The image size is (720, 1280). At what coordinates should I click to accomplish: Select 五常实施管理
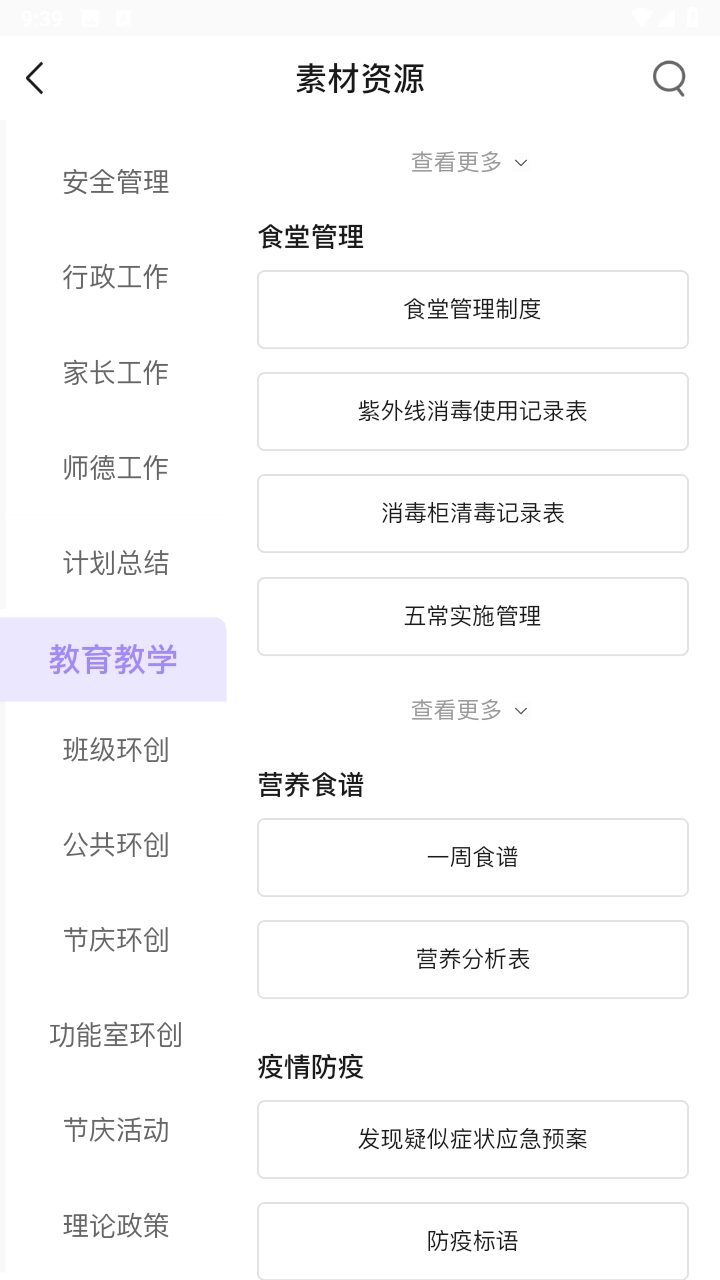(x=472, y=616)
